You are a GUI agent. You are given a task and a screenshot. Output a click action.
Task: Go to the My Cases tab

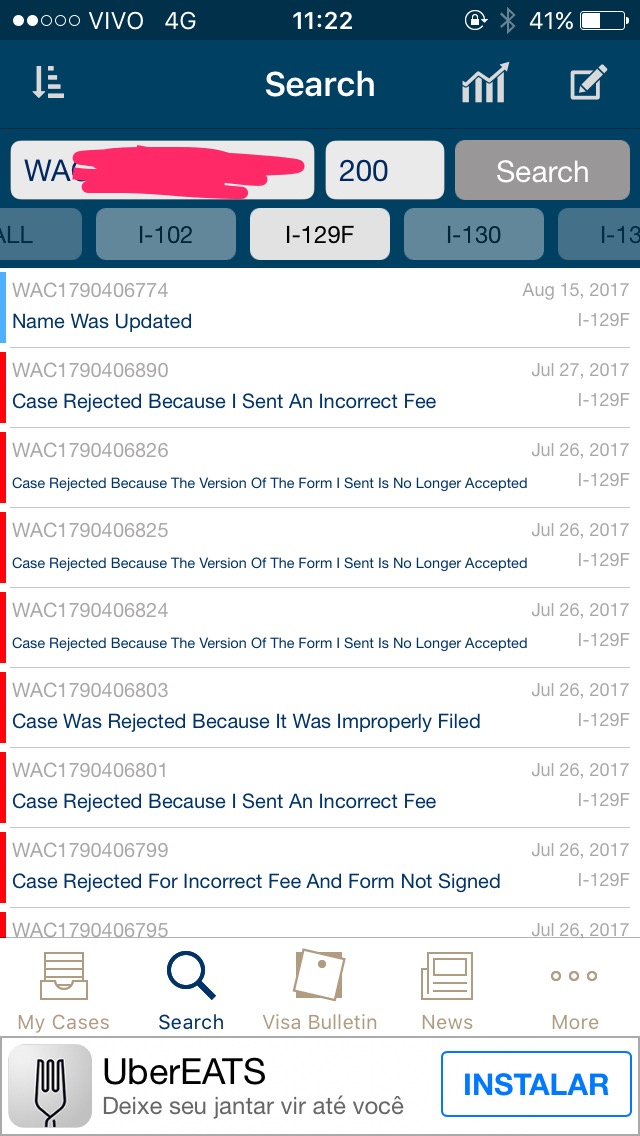(64, 990)
